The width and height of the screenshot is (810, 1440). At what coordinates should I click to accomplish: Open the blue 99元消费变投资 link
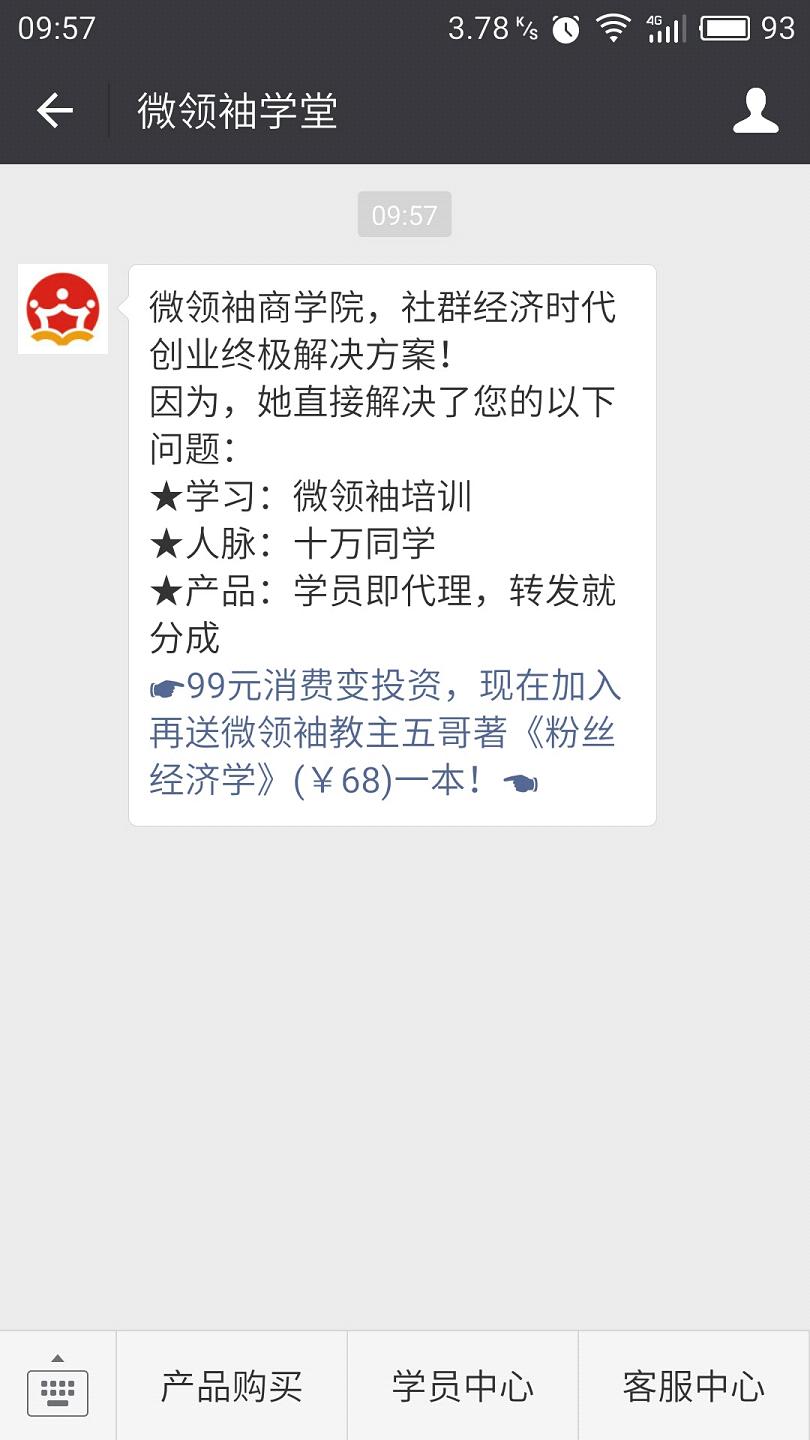click(385, 733)
